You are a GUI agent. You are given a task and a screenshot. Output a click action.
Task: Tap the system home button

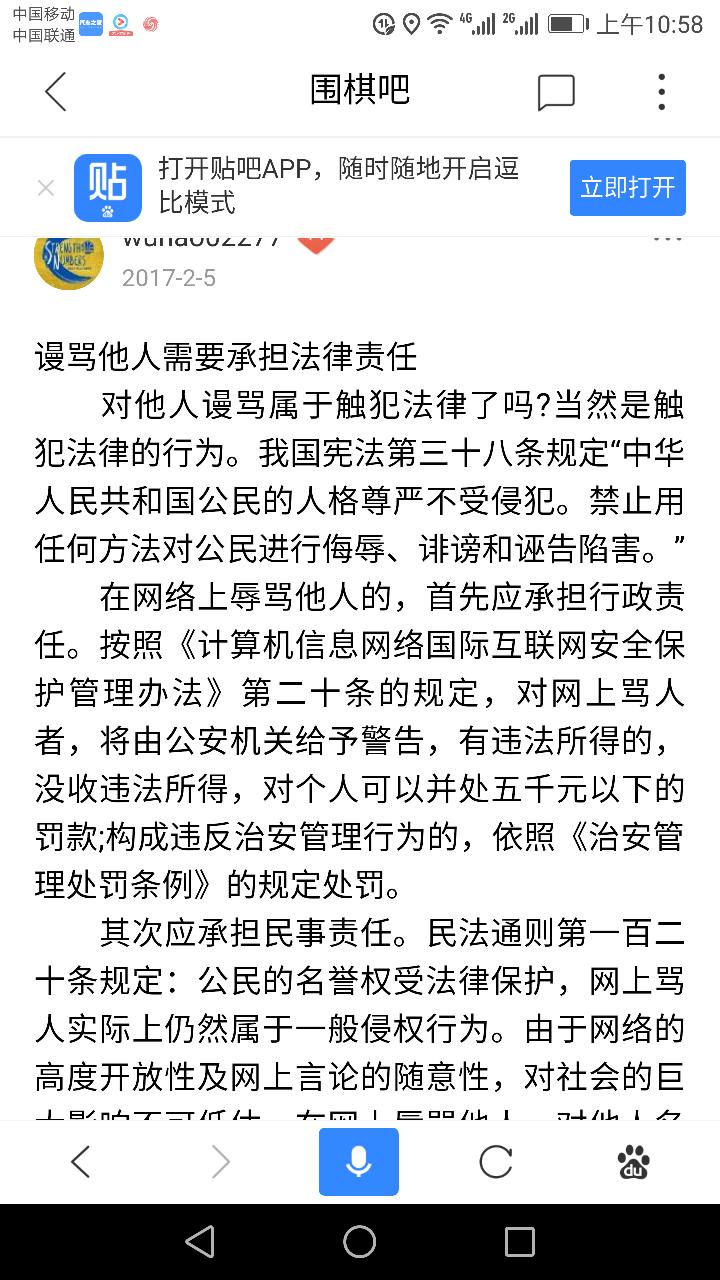[x=360, y=1242]
